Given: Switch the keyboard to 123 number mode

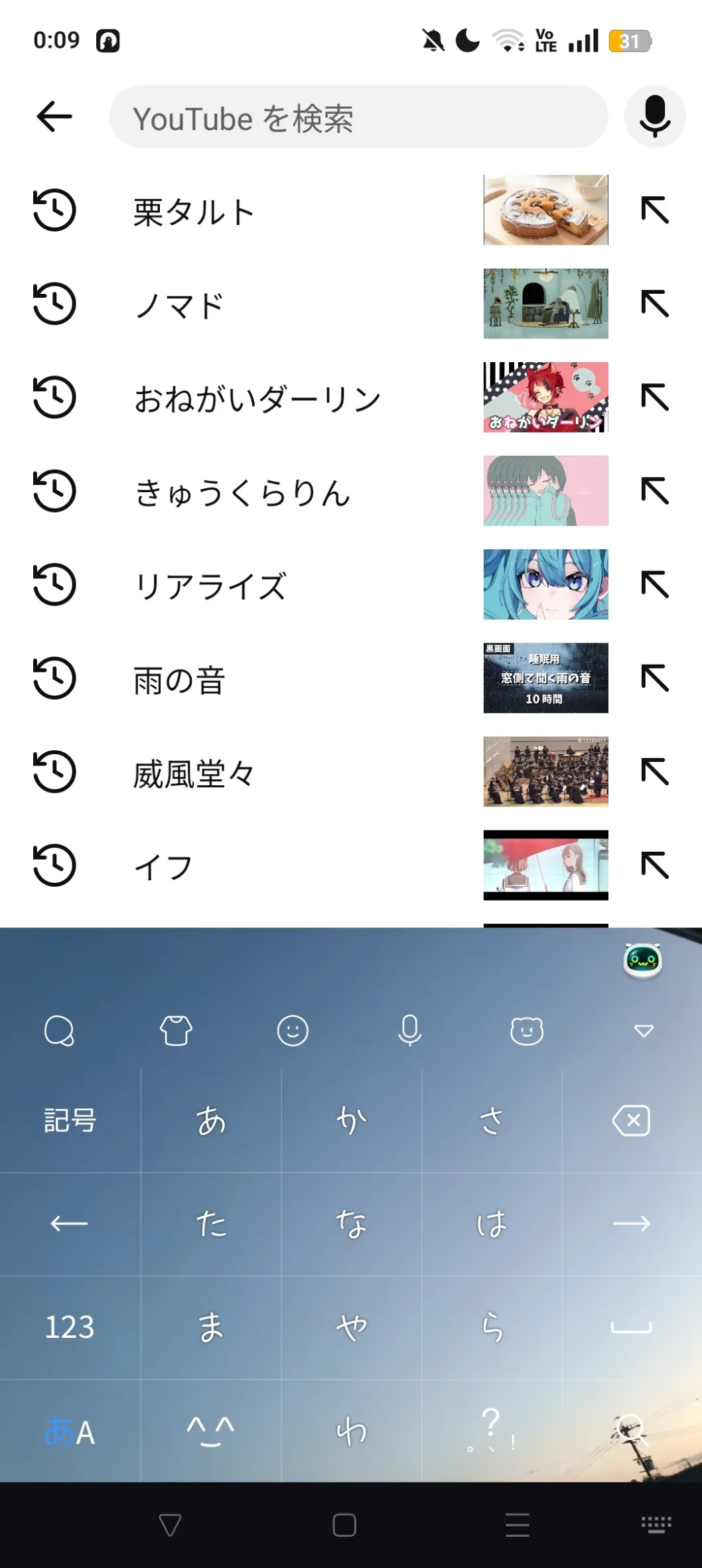Looking at the screenshot, I should tap(70, 1327).
